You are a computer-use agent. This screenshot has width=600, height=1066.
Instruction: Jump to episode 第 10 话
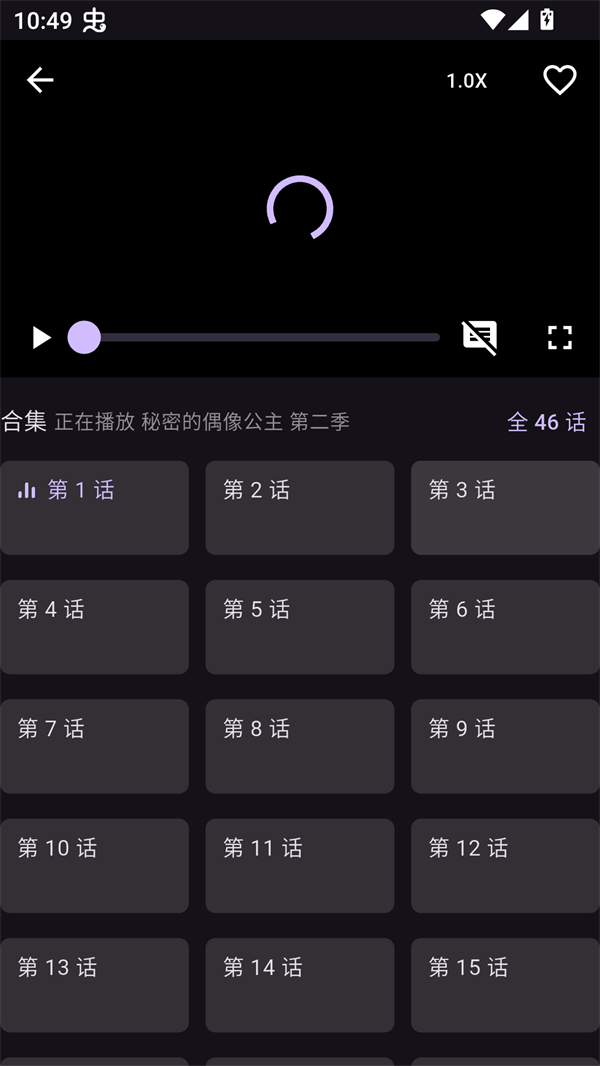[x=94, y=865]
